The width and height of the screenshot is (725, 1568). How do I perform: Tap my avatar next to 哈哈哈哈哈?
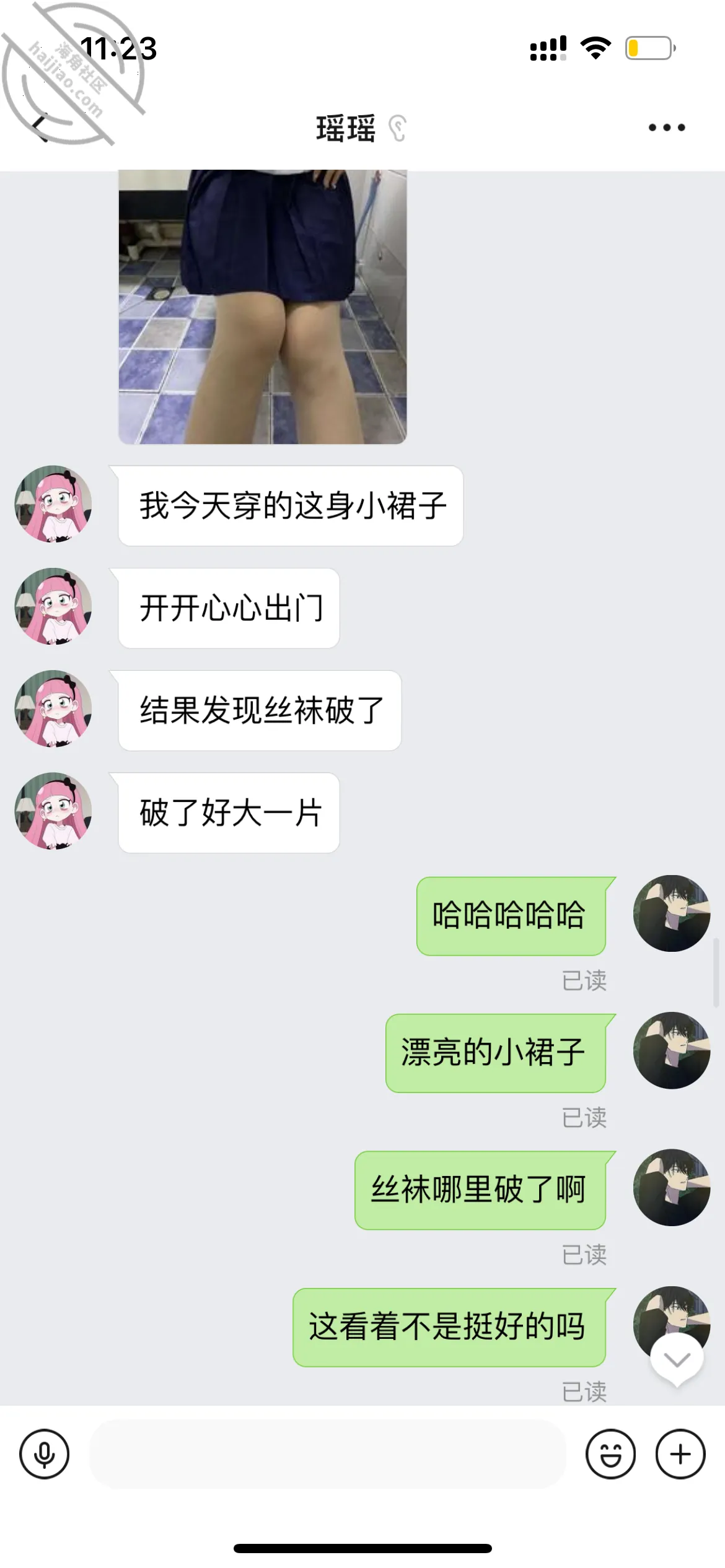click(x=672, y=913)
